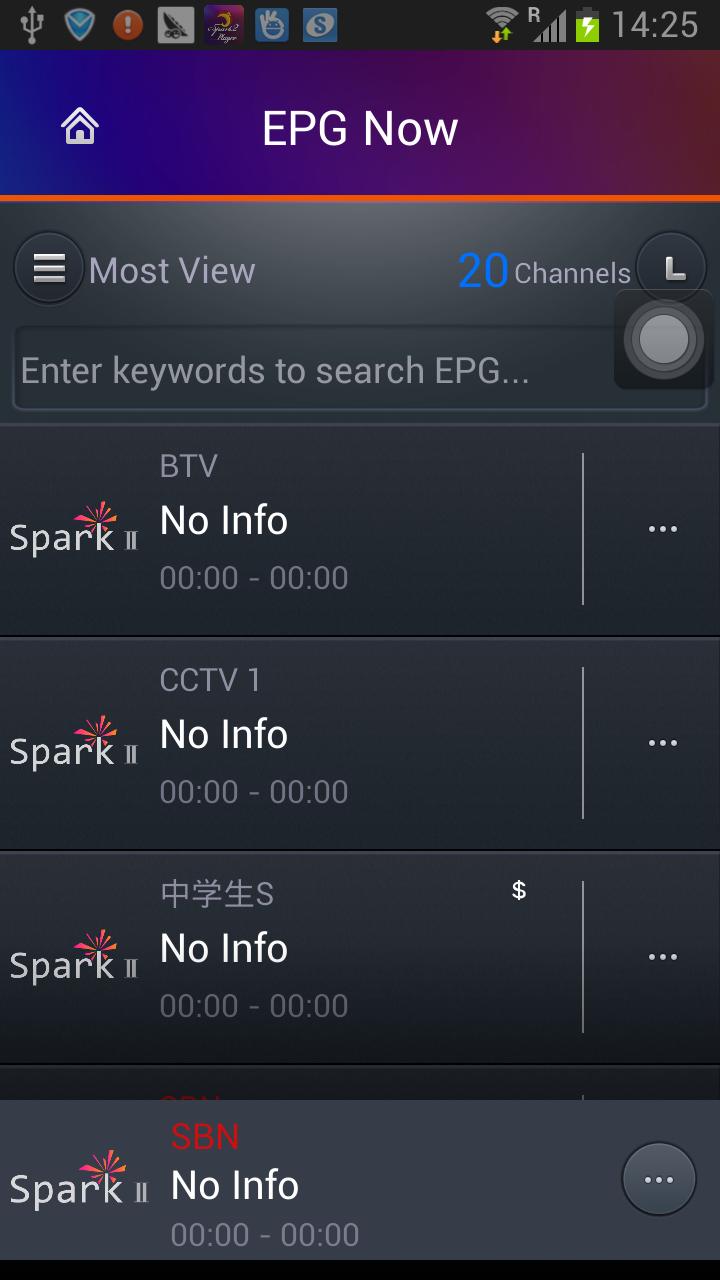Select the EPG Now tab header

pyautogui.click(x=360, y=124)
